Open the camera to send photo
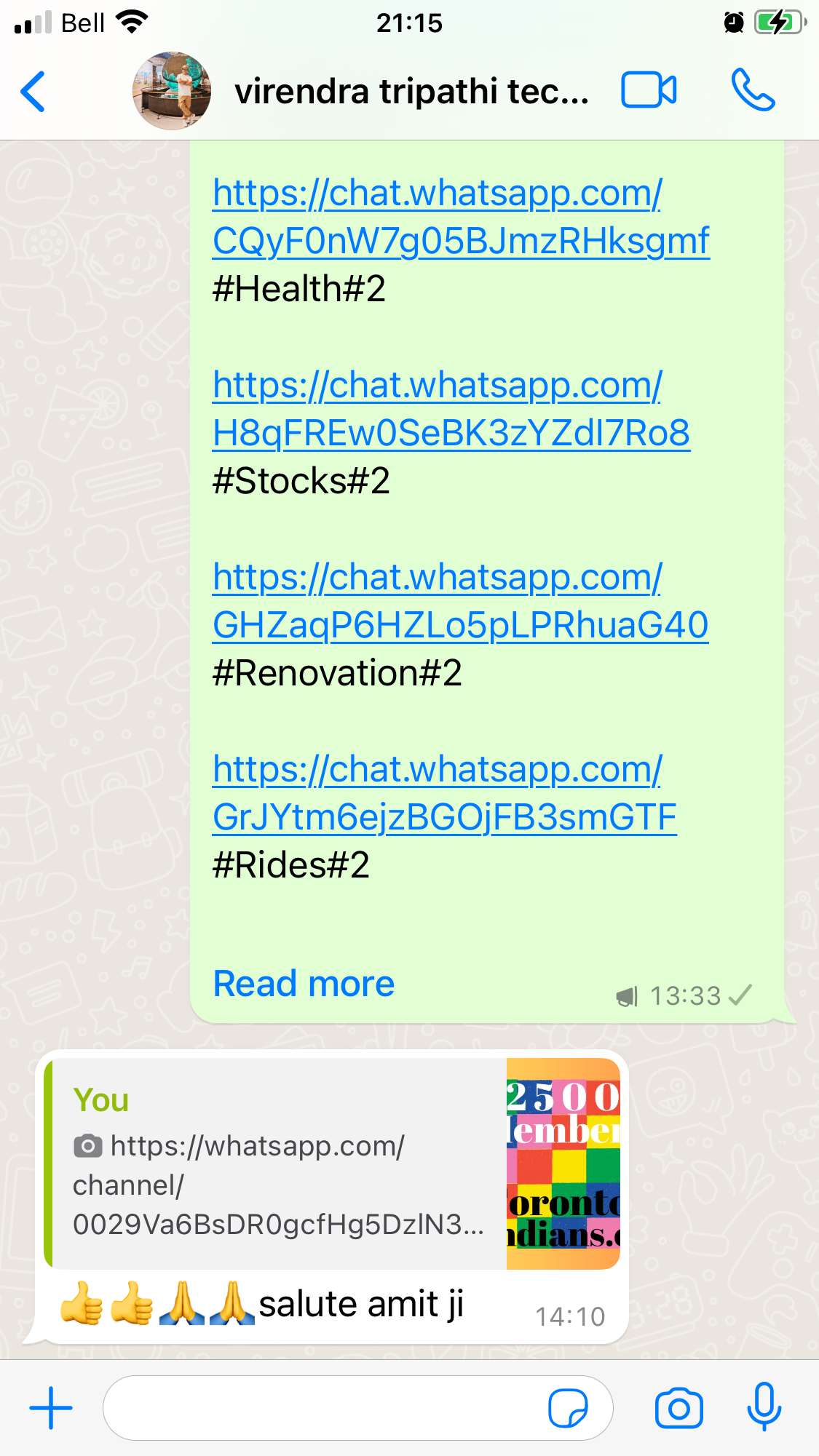 678,1408
